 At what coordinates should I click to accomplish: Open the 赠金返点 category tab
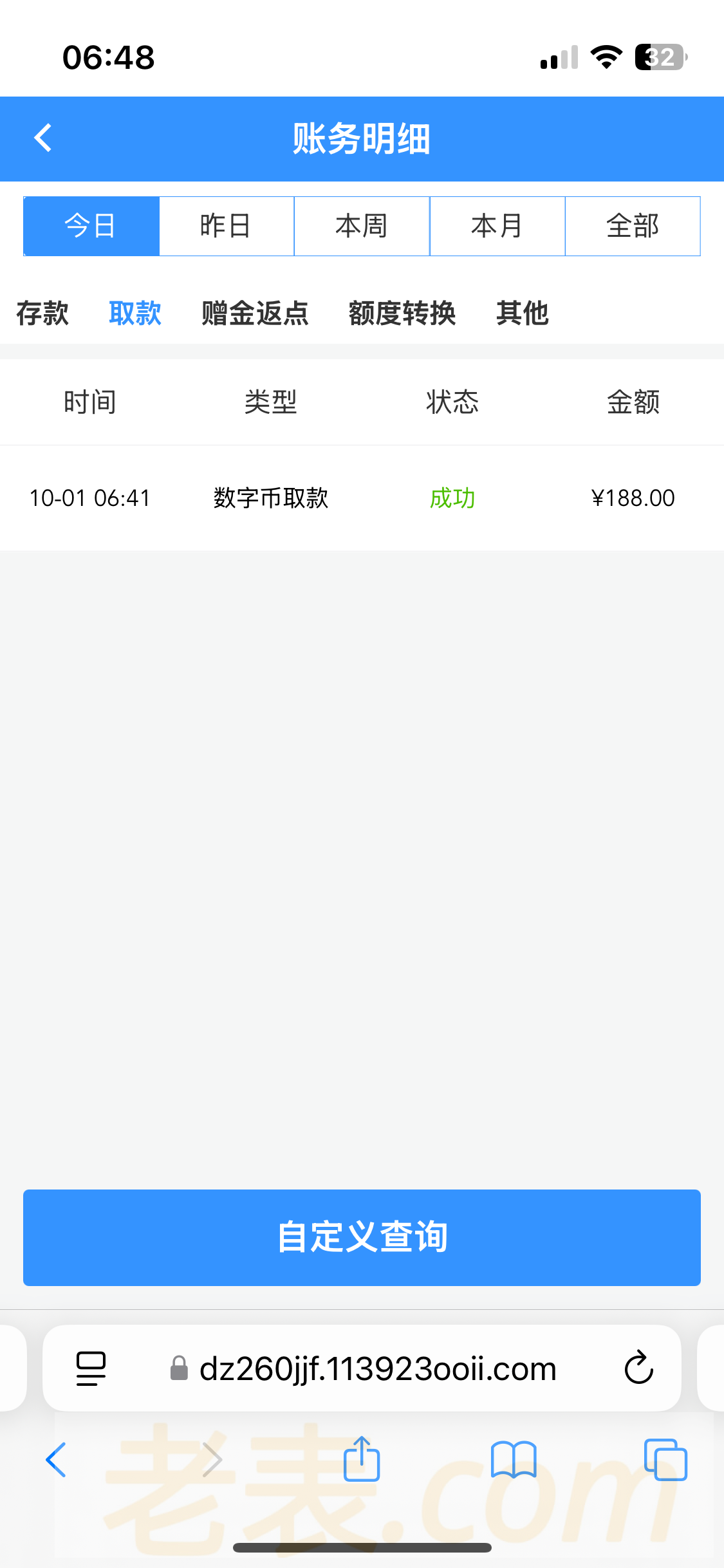(255, 313)
